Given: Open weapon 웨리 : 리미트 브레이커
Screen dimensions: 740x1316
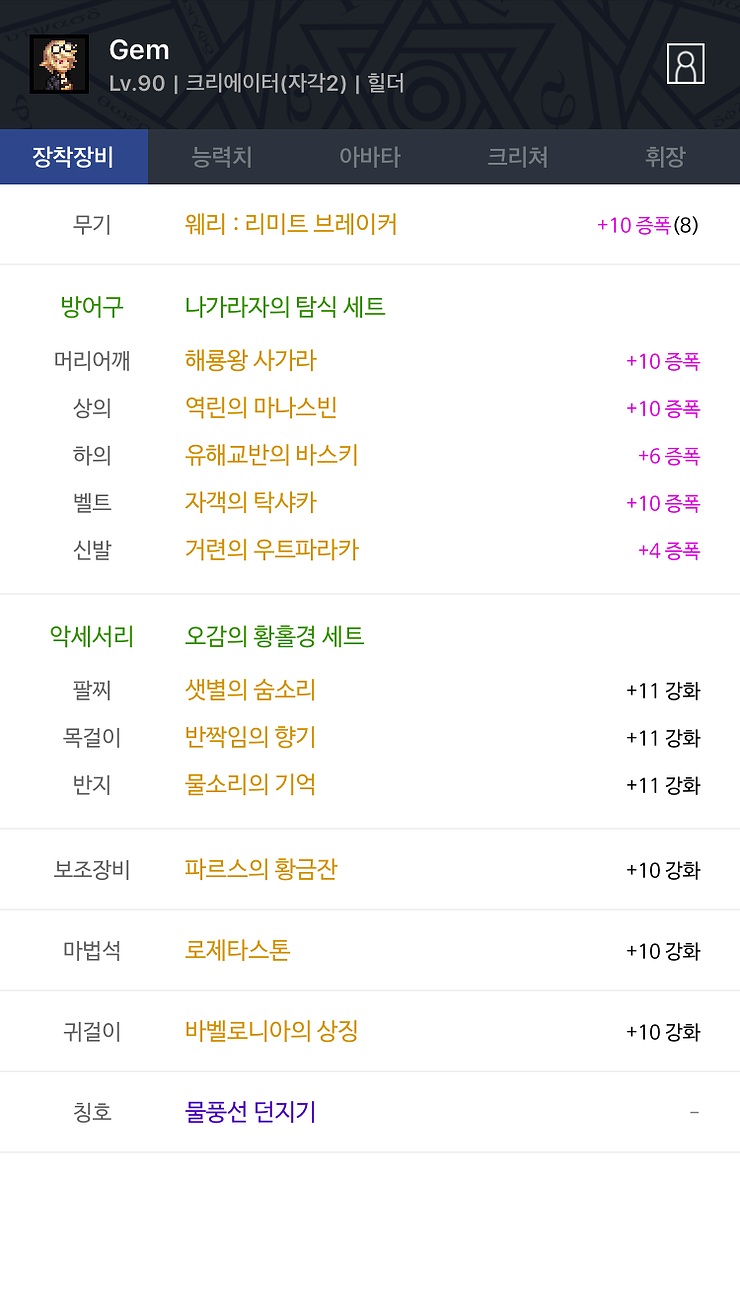Looking at the screenshot, I should [x=291, y=224].
